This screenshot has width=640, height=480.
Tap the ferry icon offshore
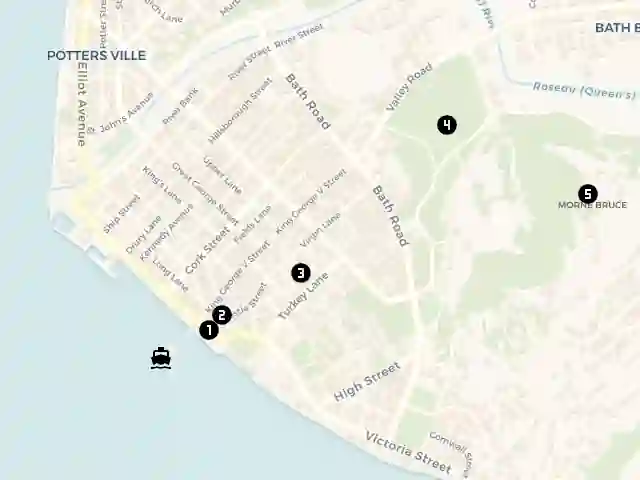tap(161, 358)
